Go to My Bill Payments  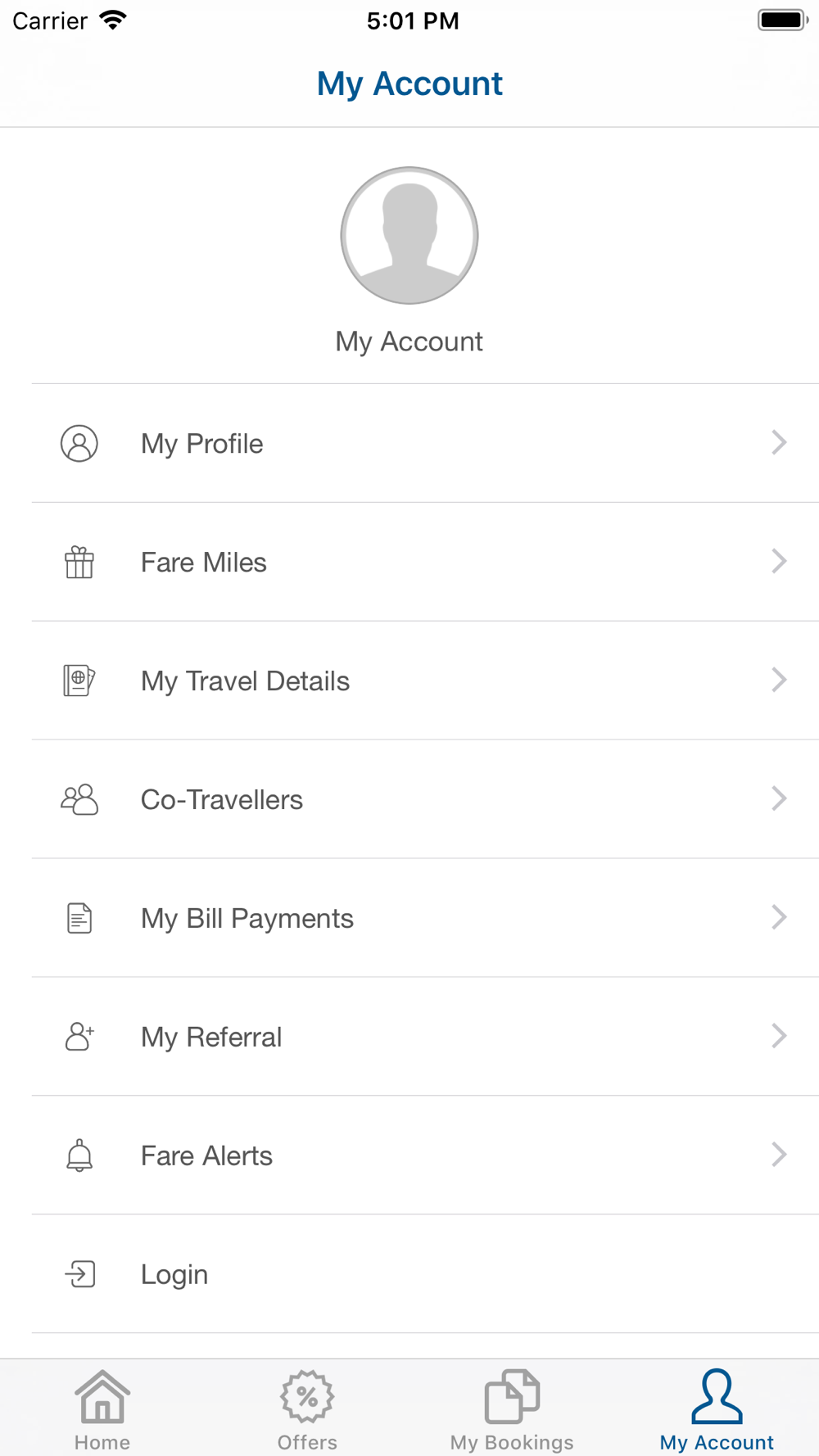[x=409, y=918]
